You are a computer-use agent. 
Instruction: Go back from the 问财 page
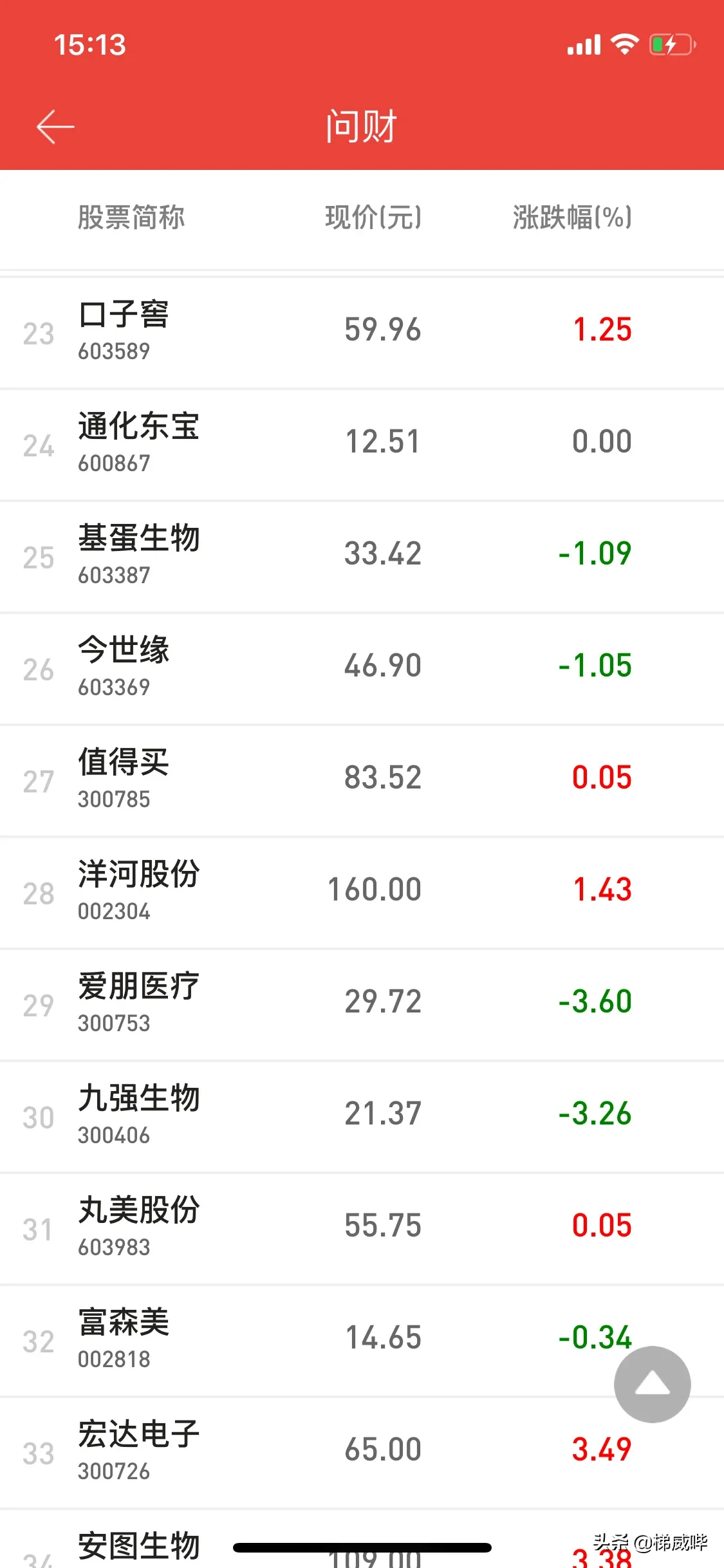click(55, 126)
